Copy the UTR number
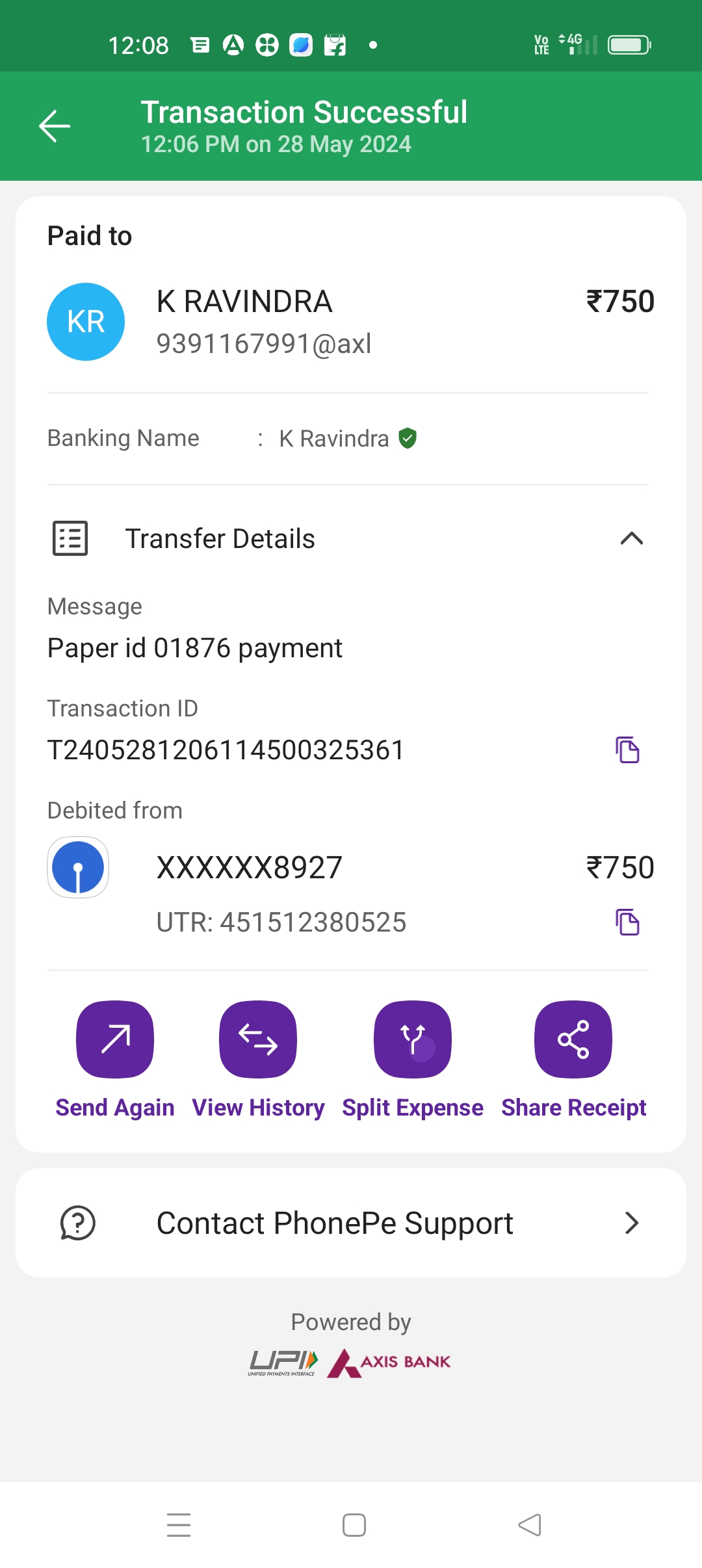Viewport: 702px width, 1568px height. point(627,922)
